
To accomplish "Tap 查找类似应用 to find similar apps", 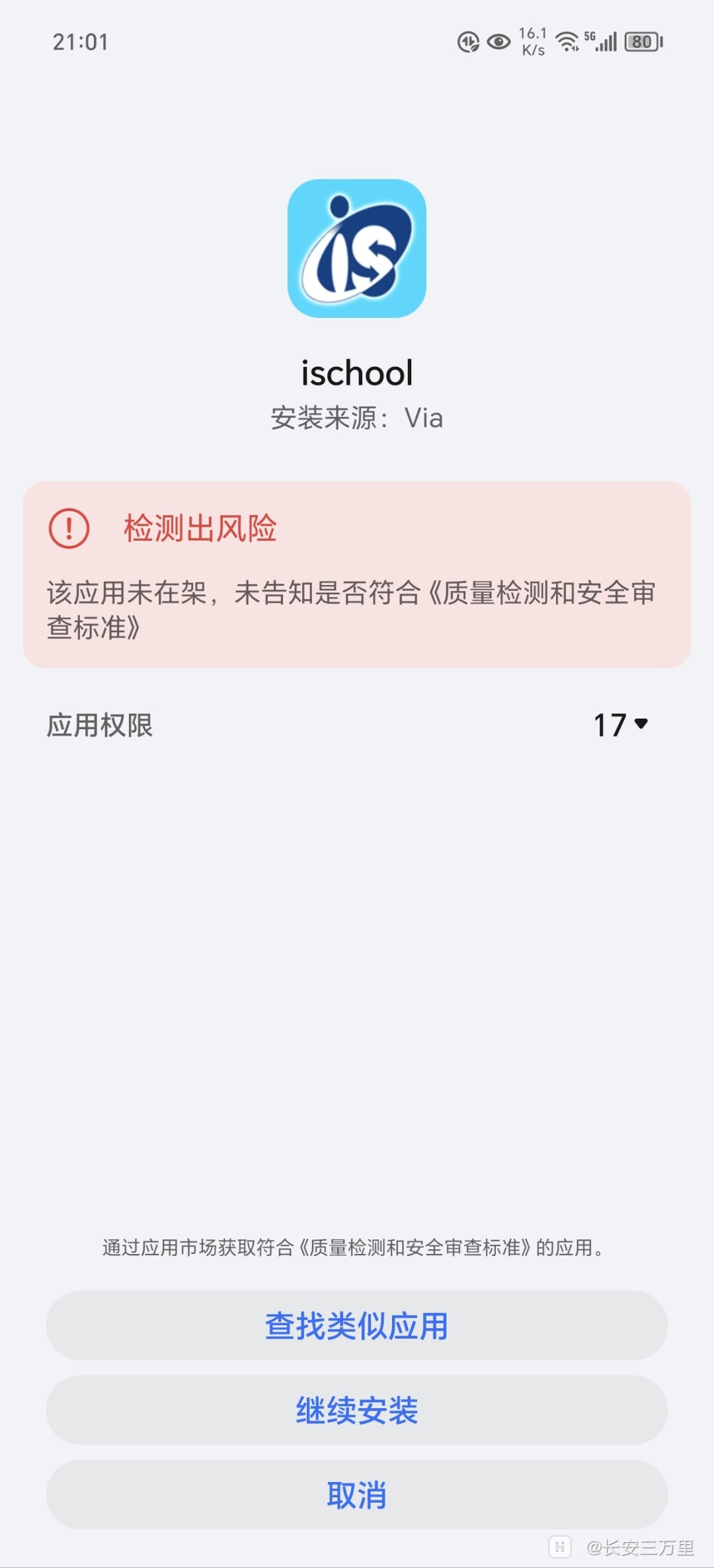I will point(357,1325).
